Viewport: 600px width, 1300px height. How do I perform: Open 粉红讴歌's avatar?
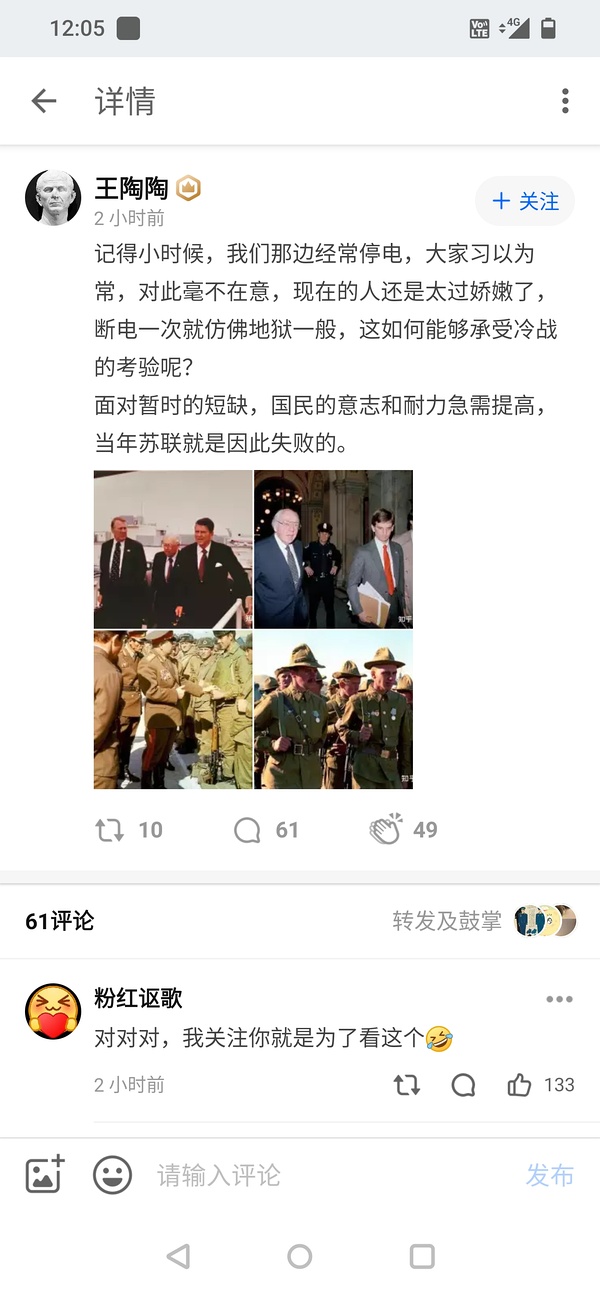(53, 1010)
